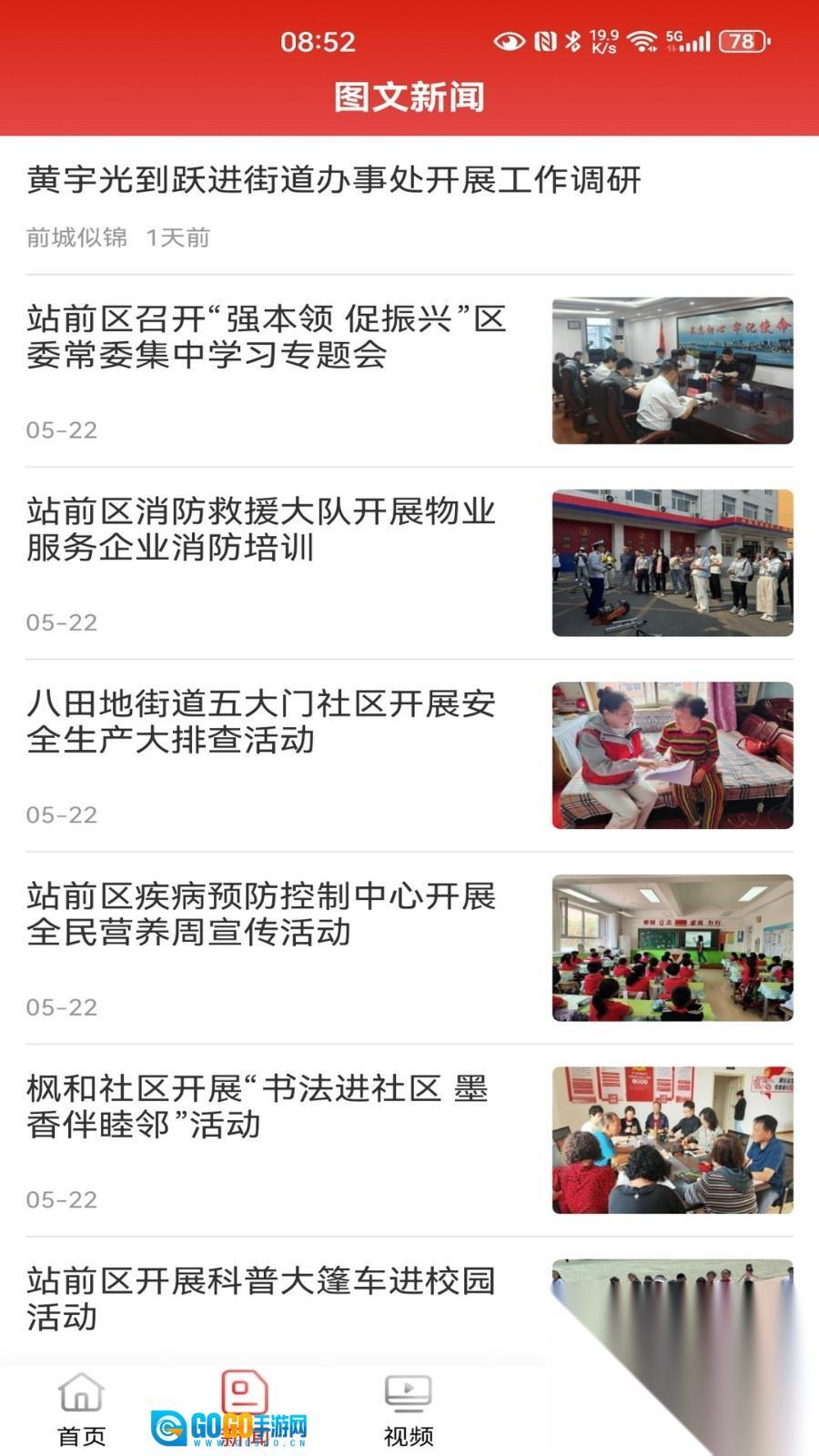Image resolution: width=819 pixels, height=1456 pixels.
Task: Switch to the 视频 tab
Action: [408, 1409]
